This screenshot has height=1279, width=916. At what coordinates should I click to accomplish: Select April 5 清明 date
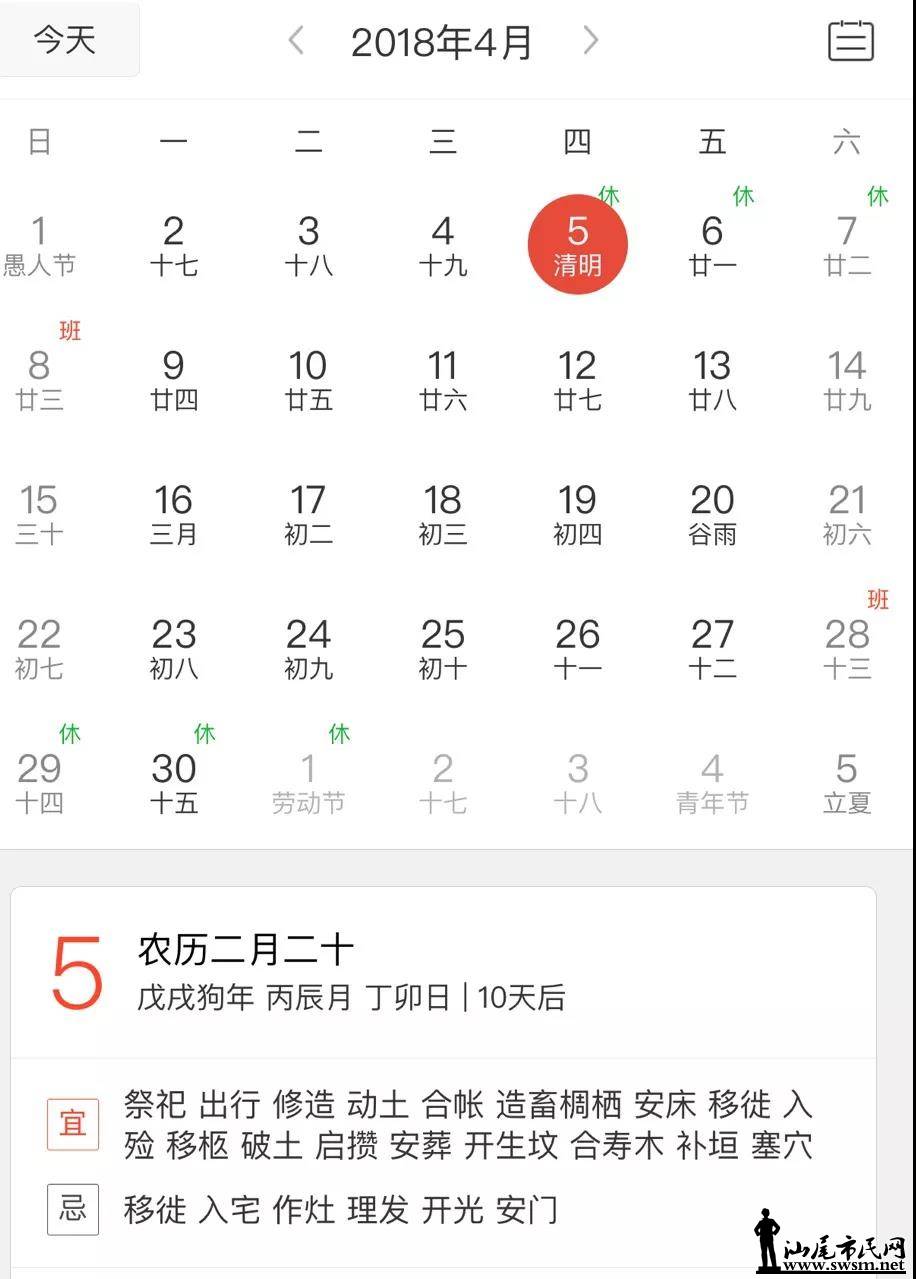tap(577, 245)
